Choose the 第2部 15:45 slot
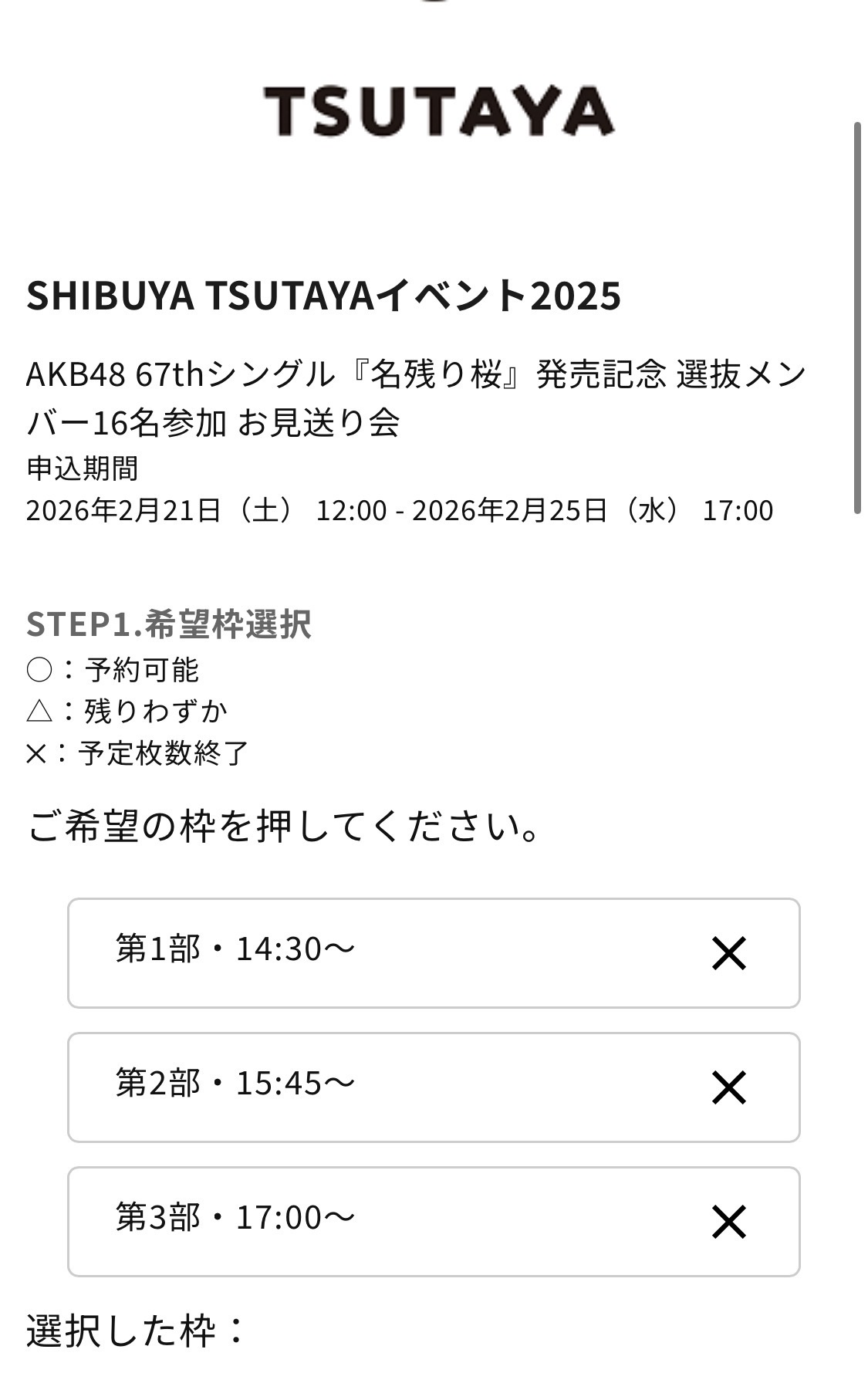The image size is (868, 1390). click(x=433, y=1087)
